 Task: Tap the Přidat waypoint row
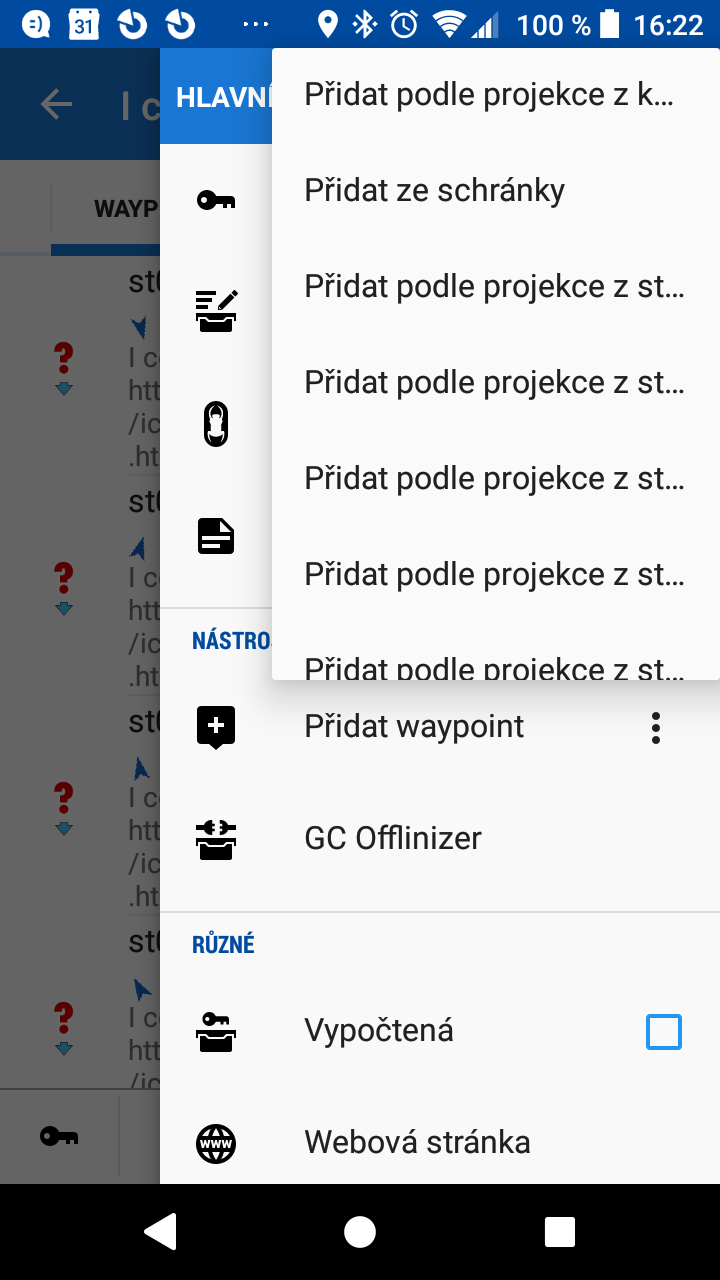click(x=414, y=726)
